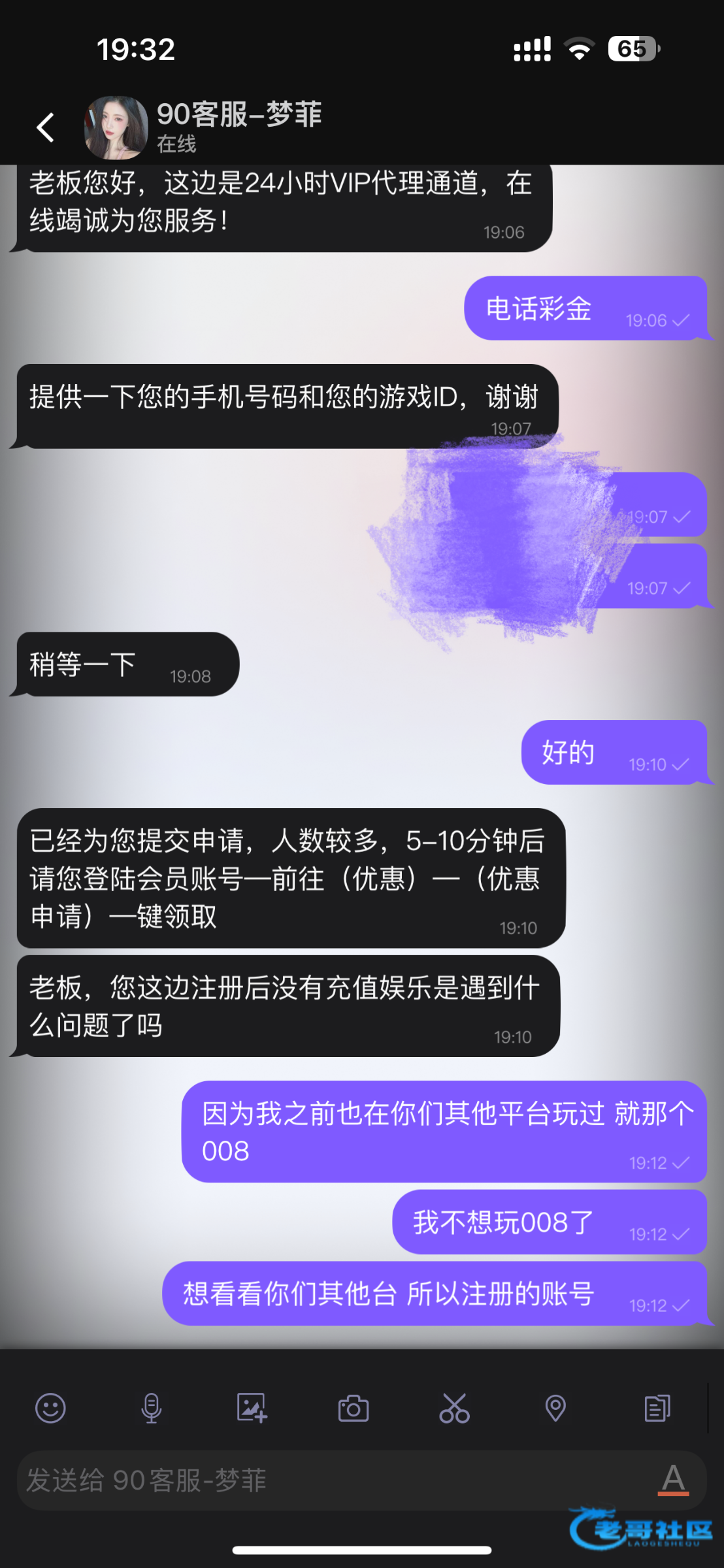Open text formatting A button
724x1568 pixels.
pos(673,1480)
